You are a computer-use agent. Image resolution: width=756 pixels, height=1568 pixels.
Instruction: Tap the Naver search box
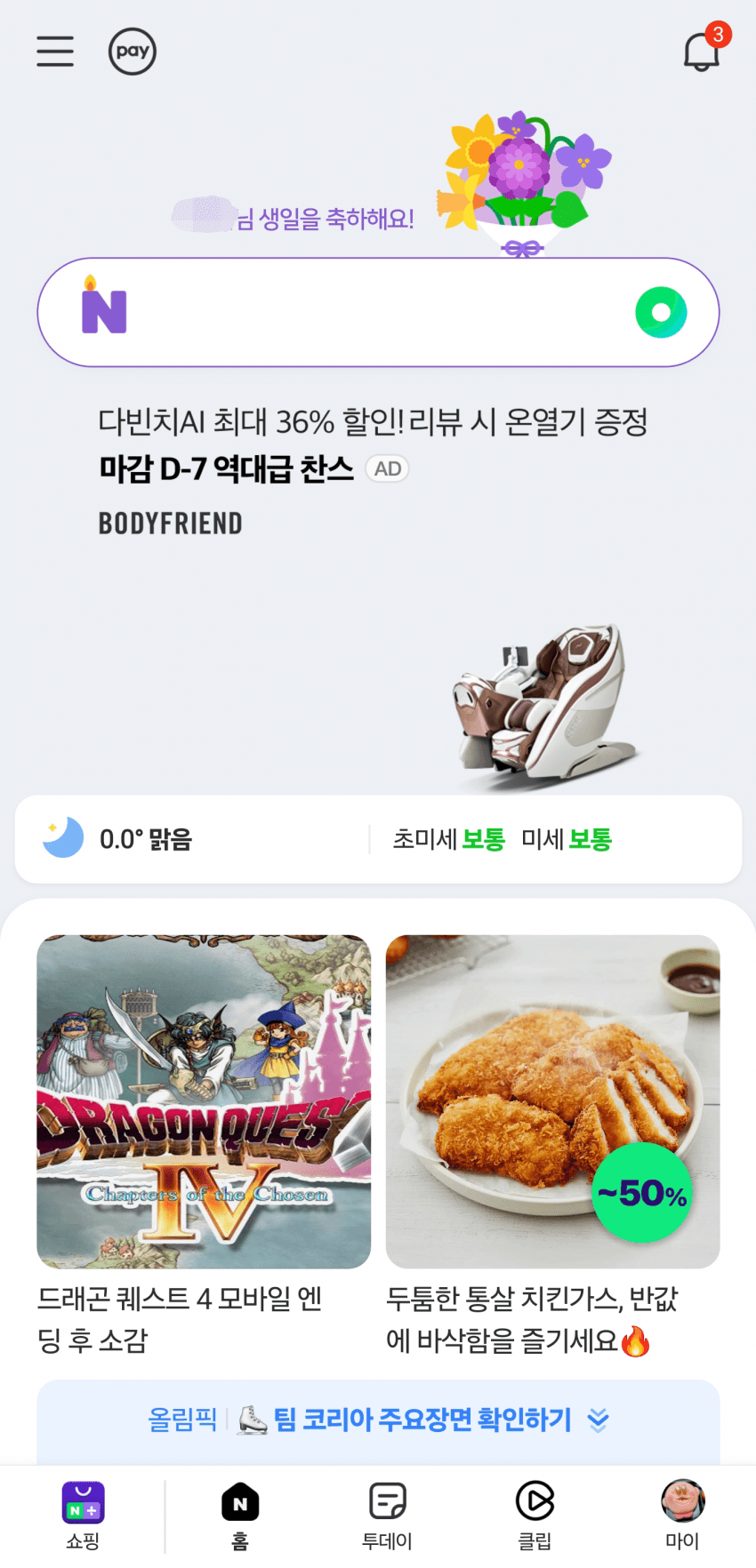coord(374,313)
